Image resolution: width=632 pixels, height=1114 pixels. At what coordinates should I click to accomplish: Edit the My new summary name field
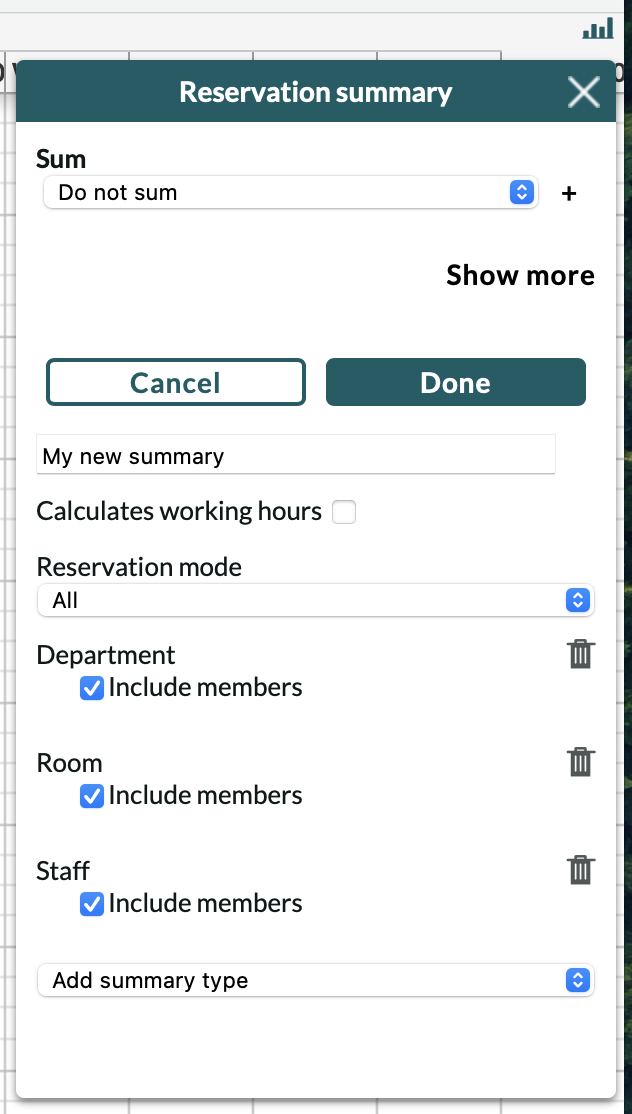tap(295, 455)
